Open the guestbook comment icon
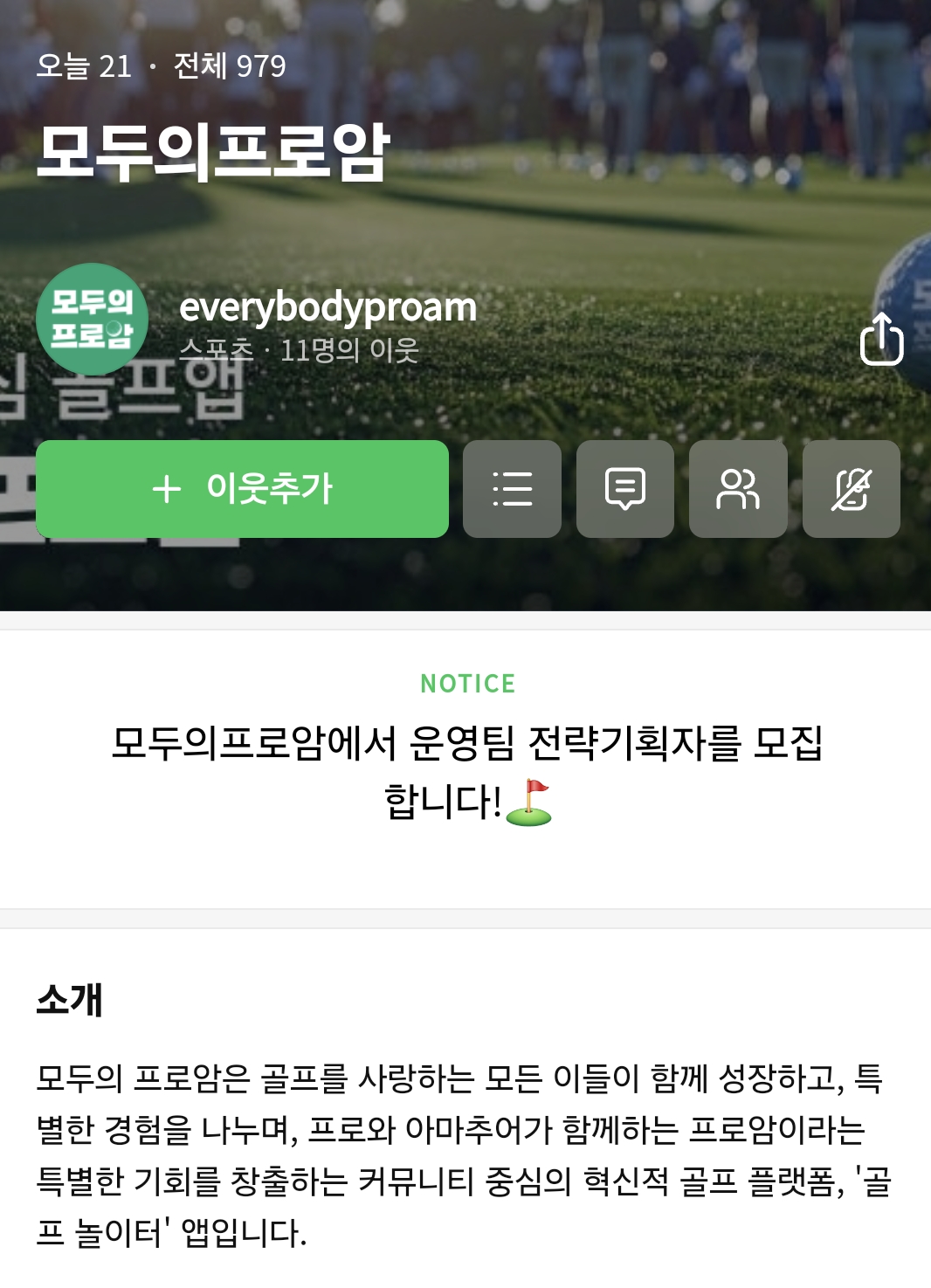Screen dimensions: 931x1288 click(625, 489)
